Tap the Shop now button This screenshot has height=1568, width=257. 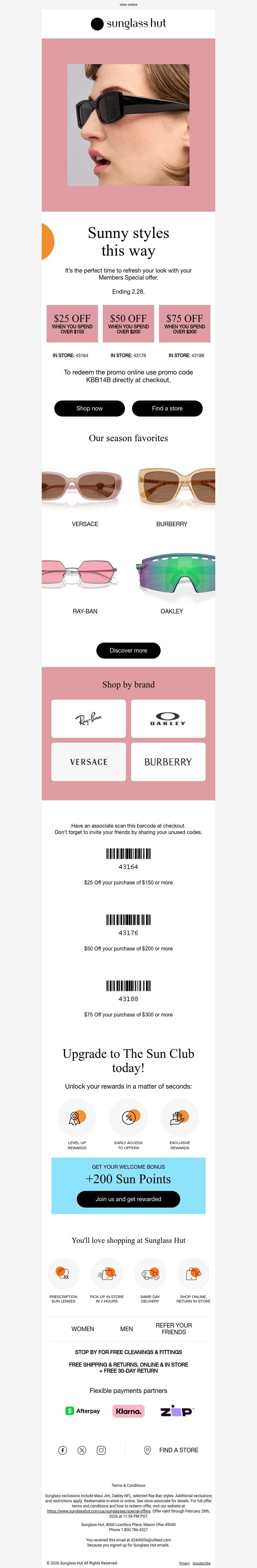(x=89, y=409)
